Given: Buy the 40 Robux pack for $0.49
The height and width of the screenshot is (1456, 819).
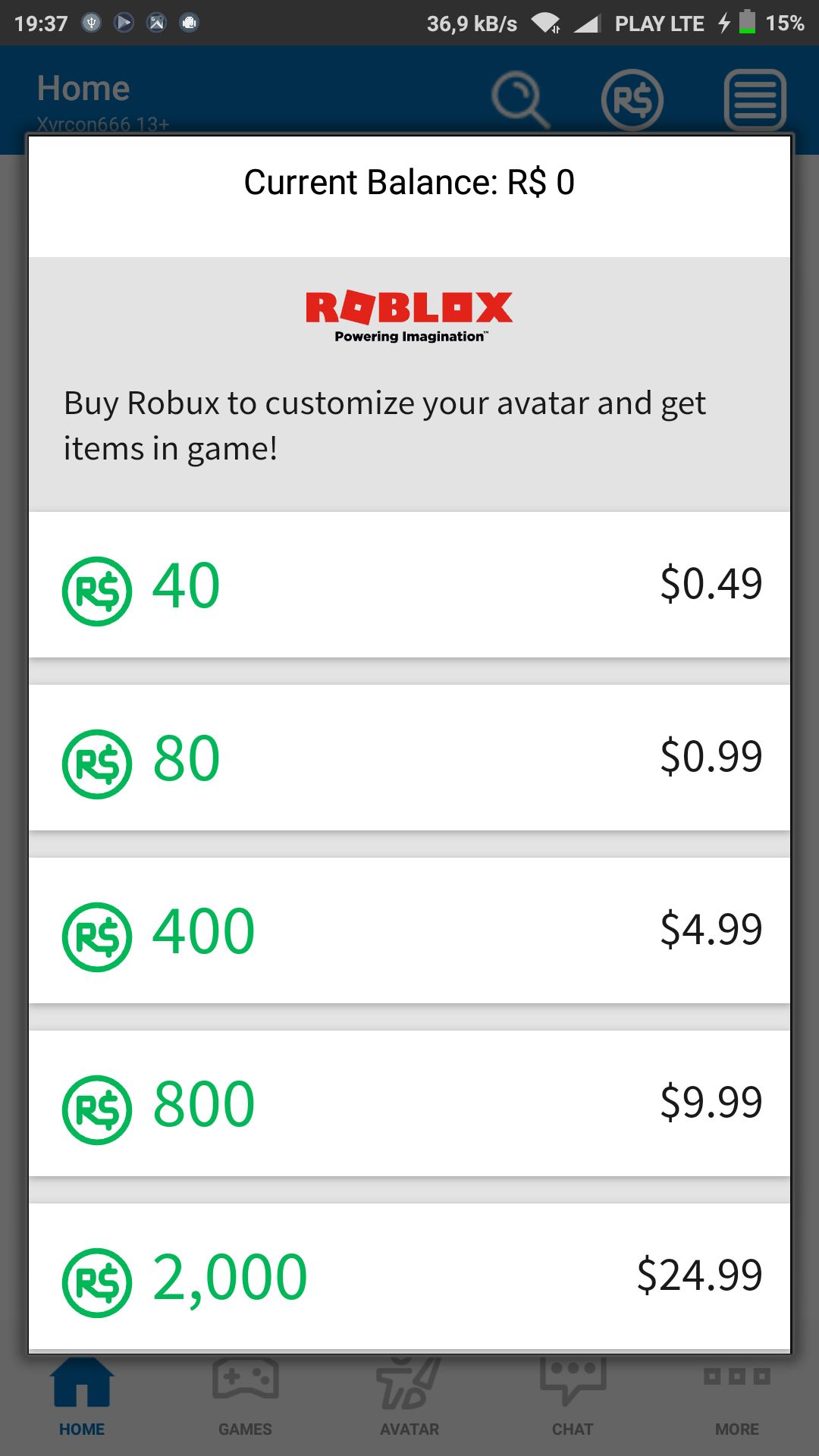Looking at the screenshot, I should pyautogui.click(x=409, y=585).
